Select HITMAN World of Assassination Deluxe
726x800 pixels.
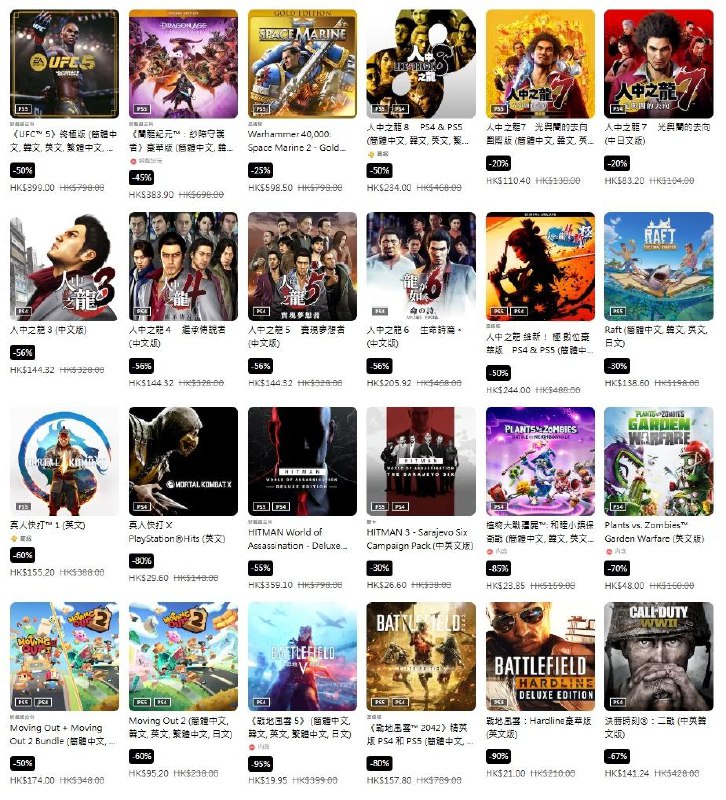[302, 461]
